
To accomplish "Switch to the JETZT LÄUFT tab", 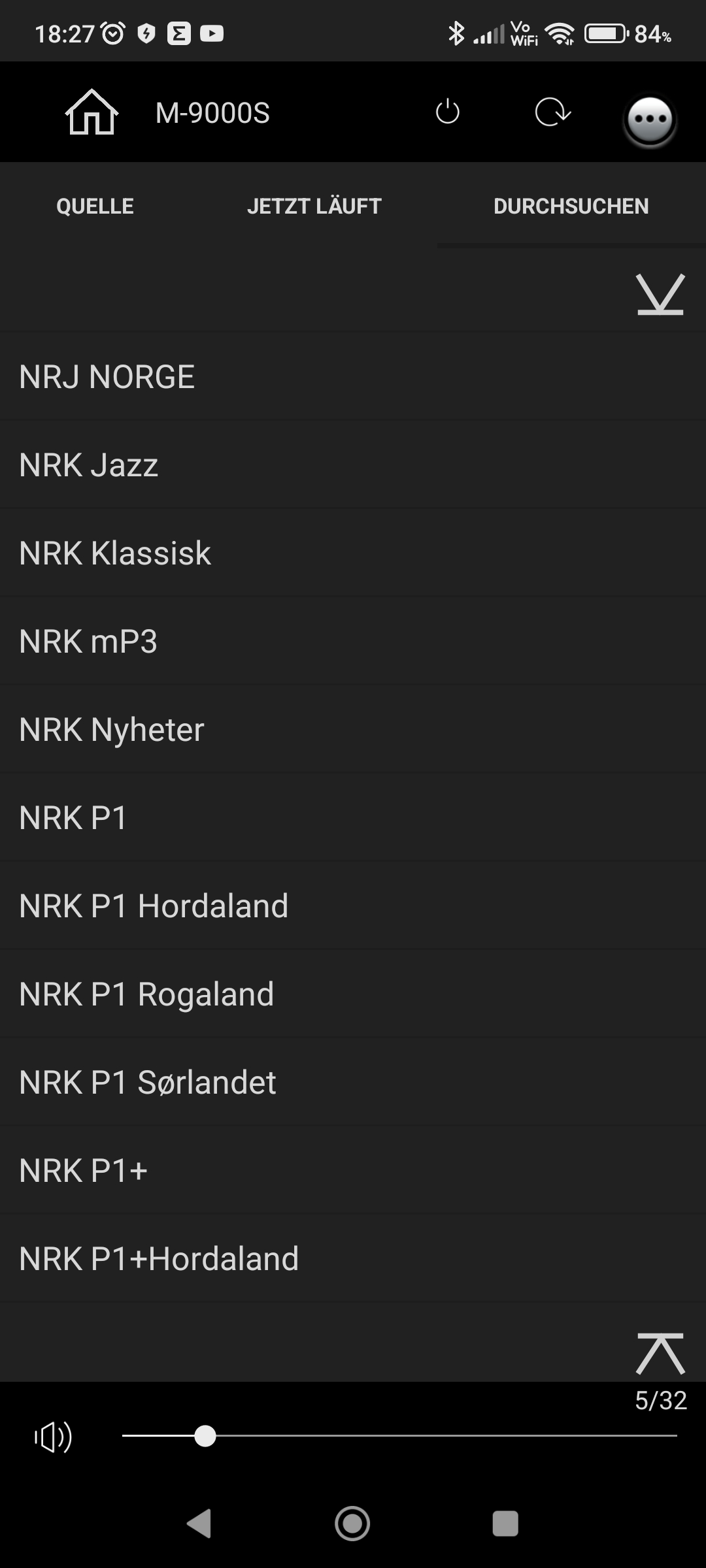I will (314, 206).
